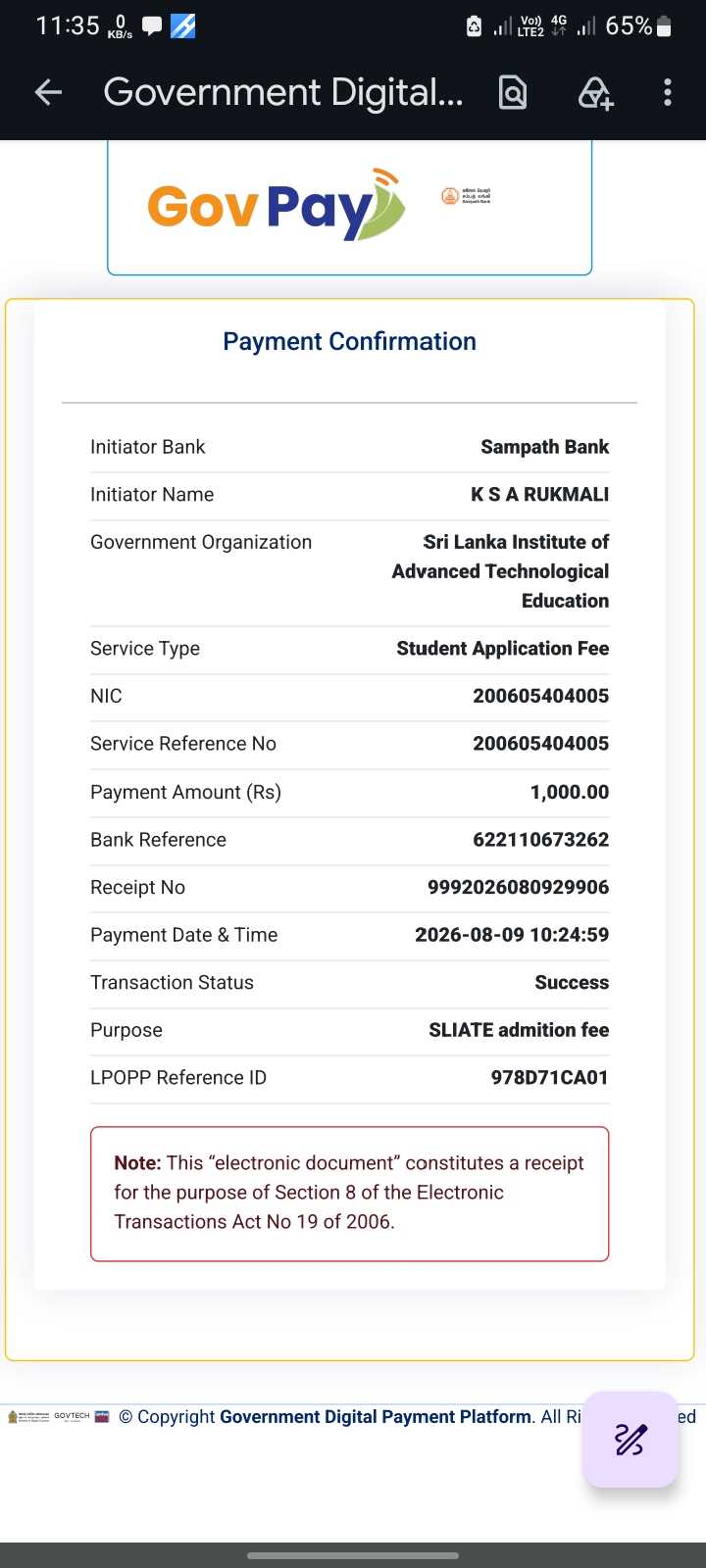Open the three-dot overflow menu
This screenshot has width=706, height=1568.
pyautogui.click(x=668, y=92)
